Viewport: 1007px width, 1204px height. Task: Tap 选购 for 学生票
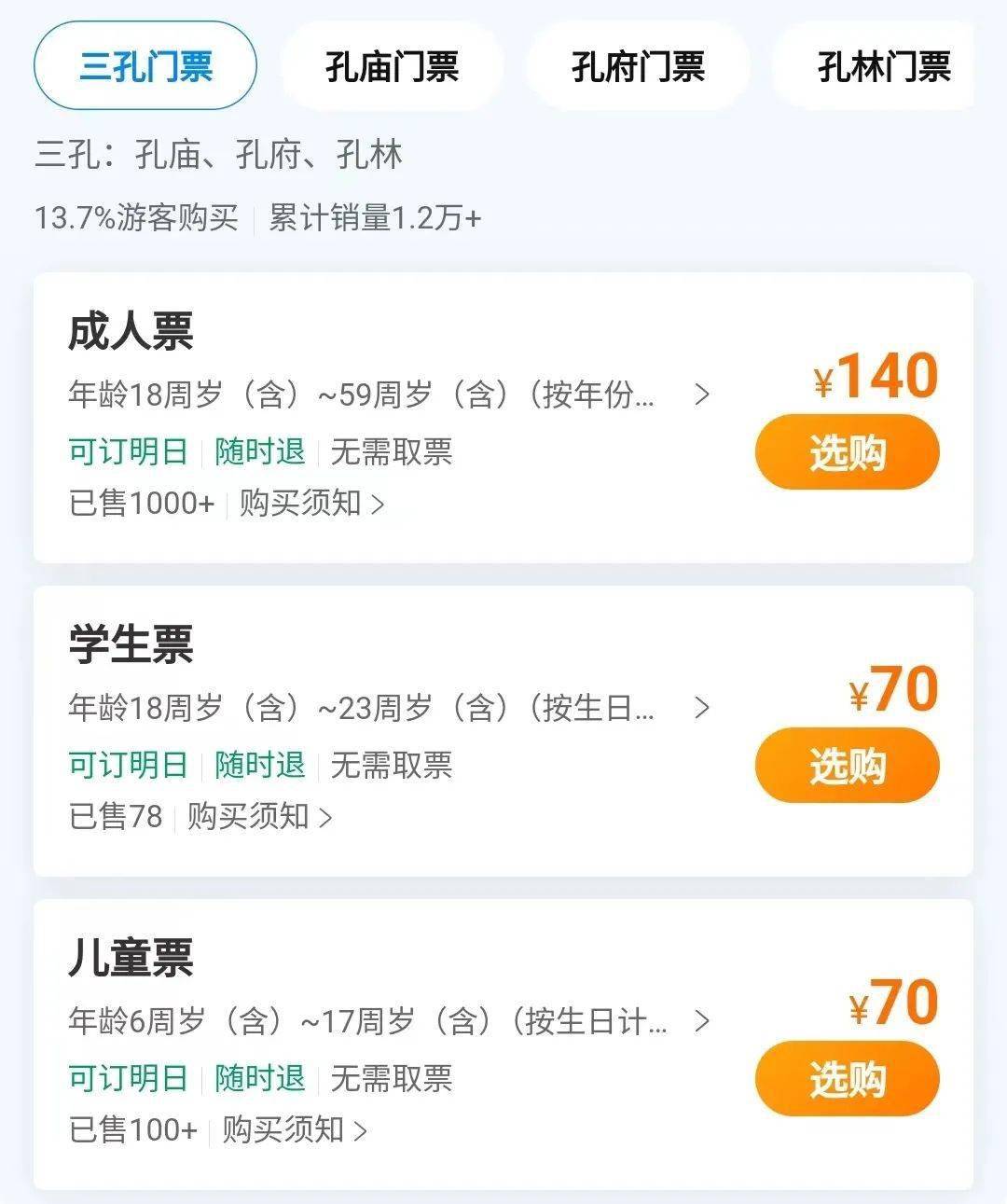pos(847,766)
